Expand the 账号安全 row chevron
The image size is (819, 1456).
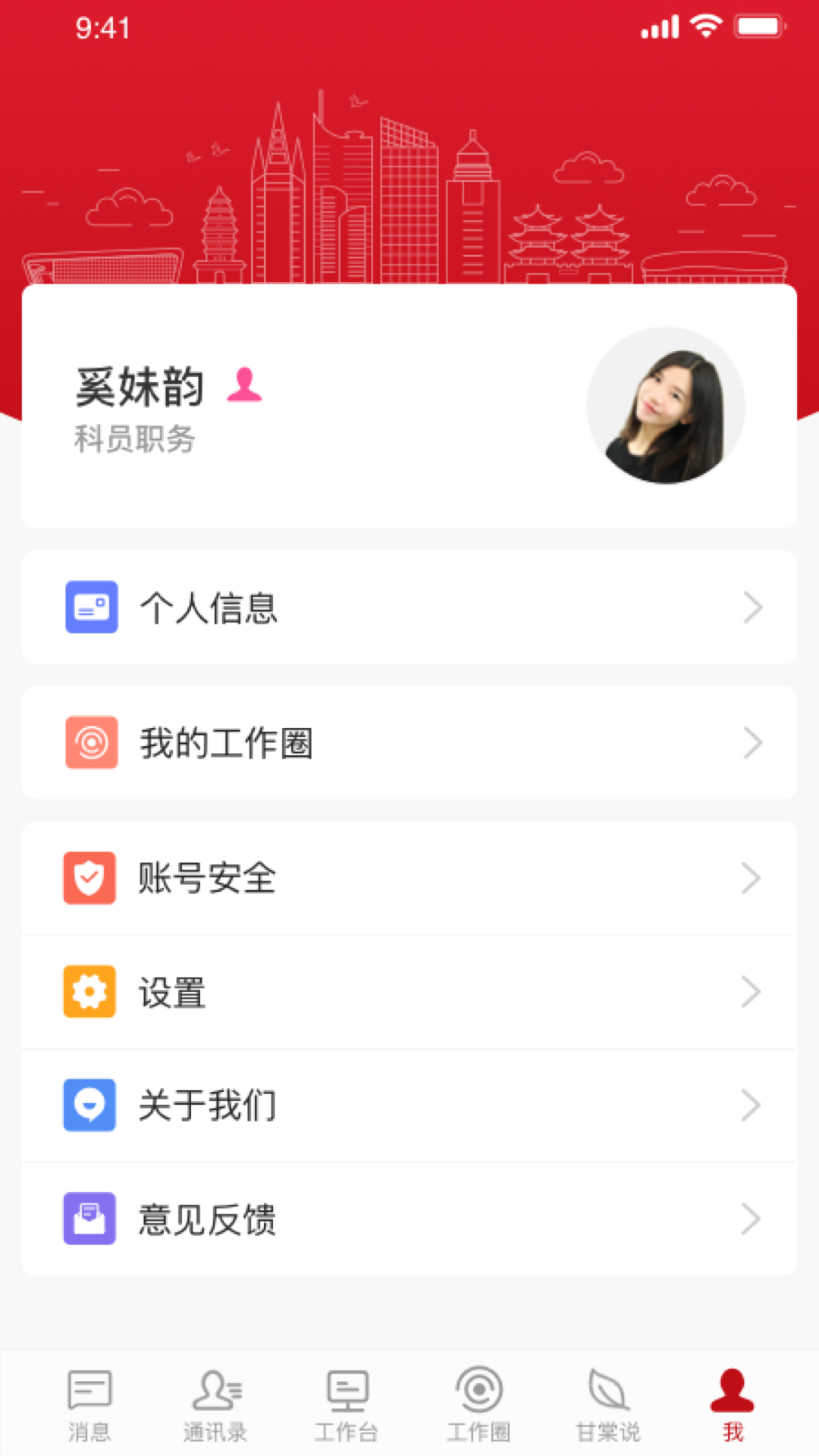pyautogui.click(x=752, y=878)
